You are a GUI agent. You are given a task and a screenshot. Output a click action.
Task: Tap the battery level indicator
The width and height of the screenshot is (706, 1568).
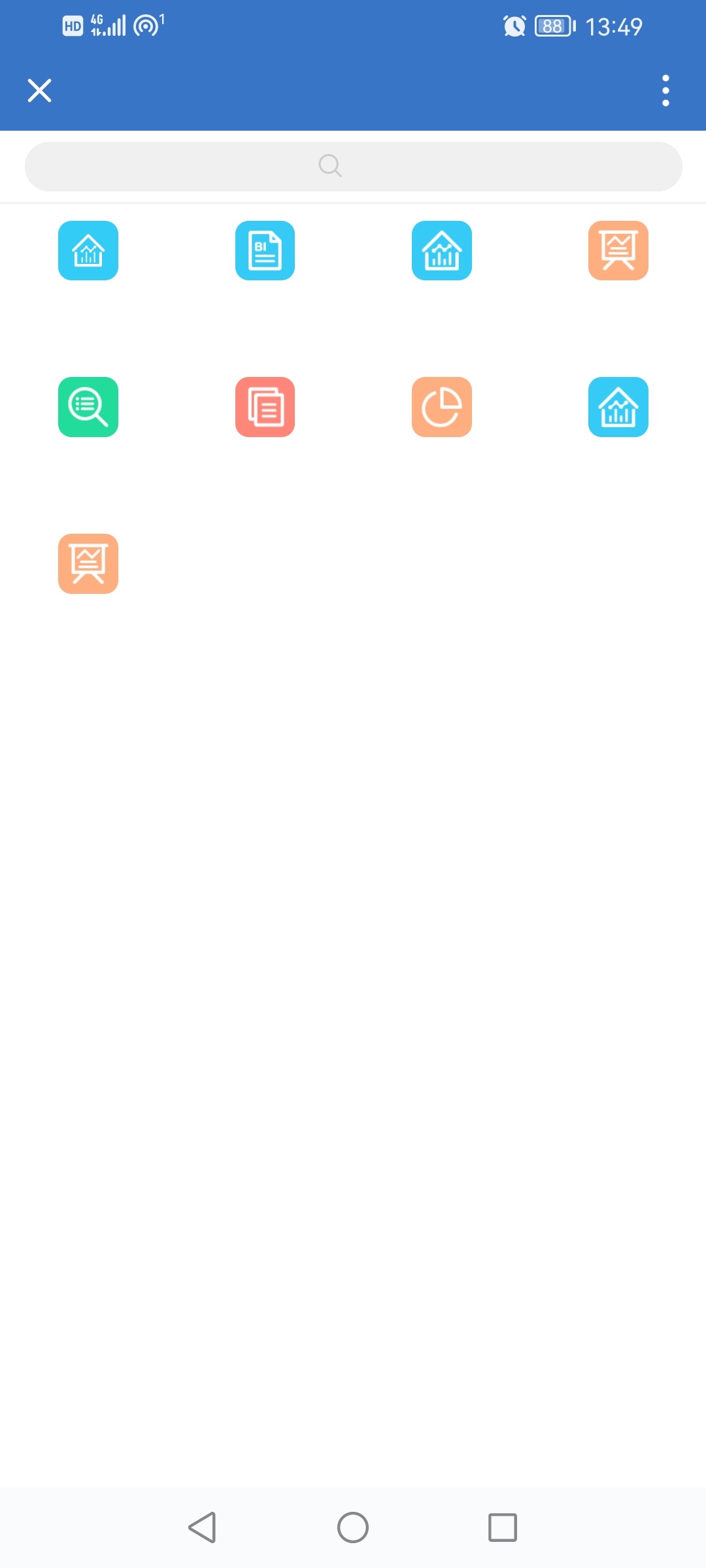tap(552, 26)
